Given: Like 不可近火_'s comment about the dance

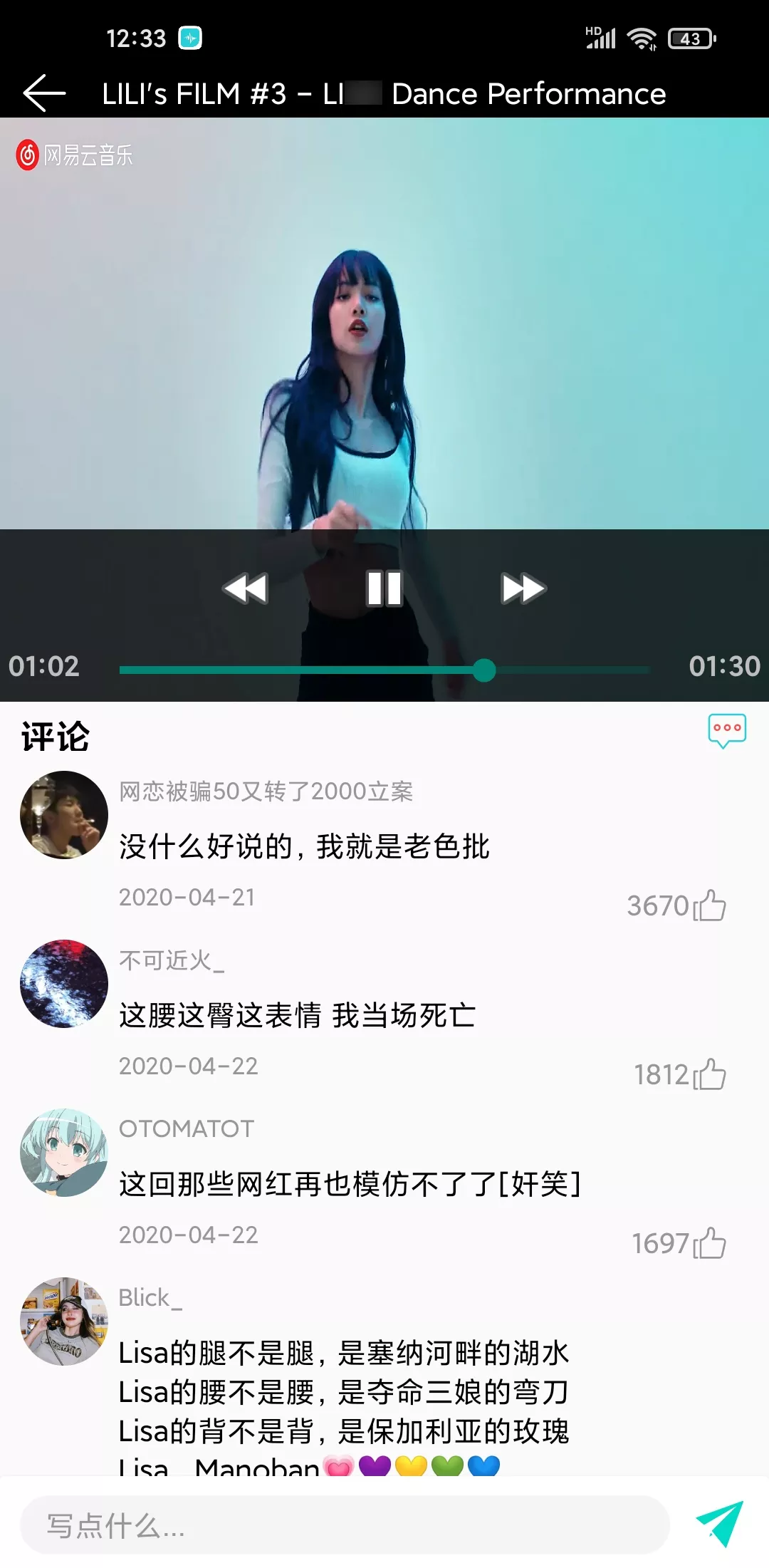Looking at the screenshot, I should [712, 1076].
